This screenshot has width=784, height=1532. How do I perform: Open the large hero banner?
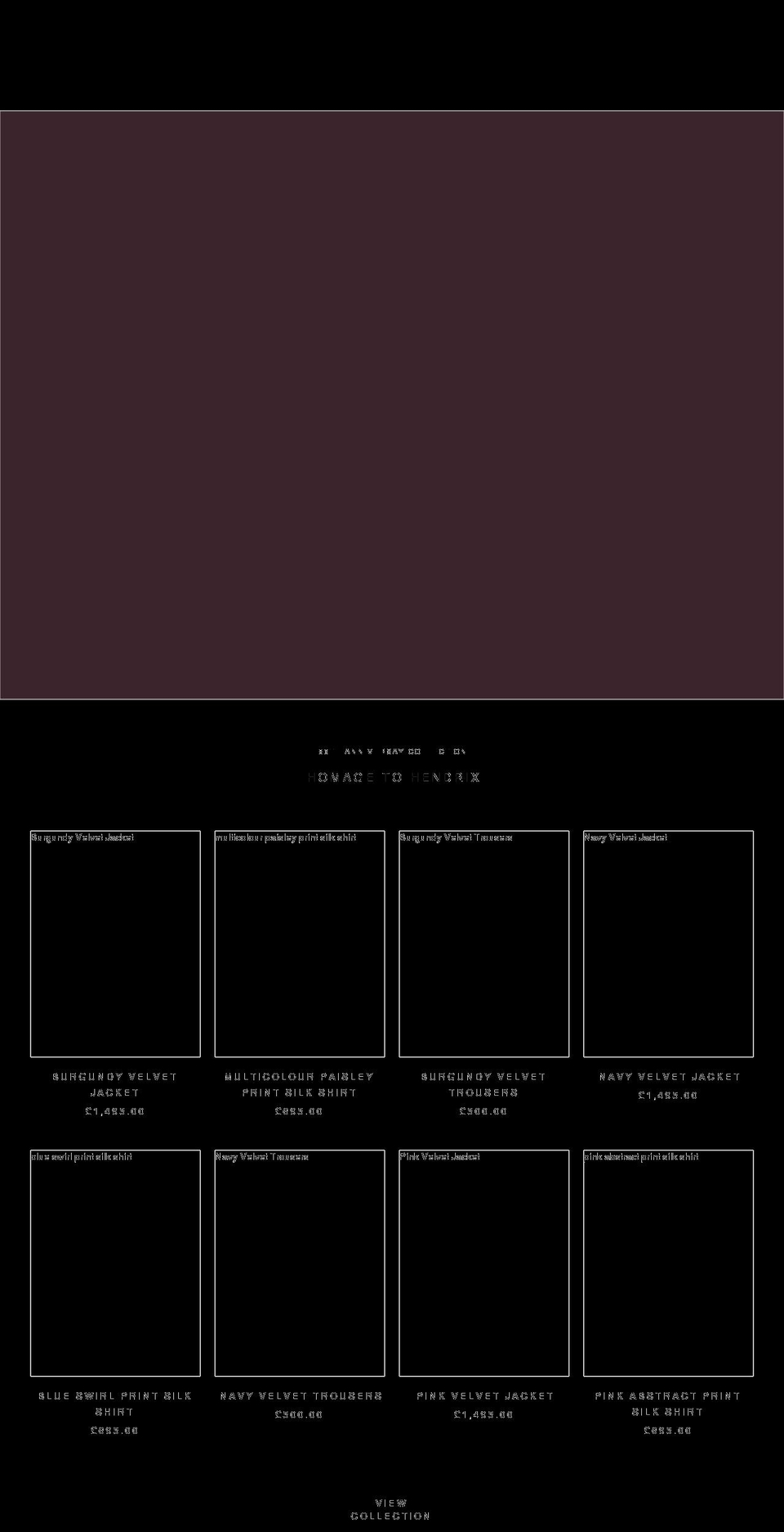pos(392,404)
